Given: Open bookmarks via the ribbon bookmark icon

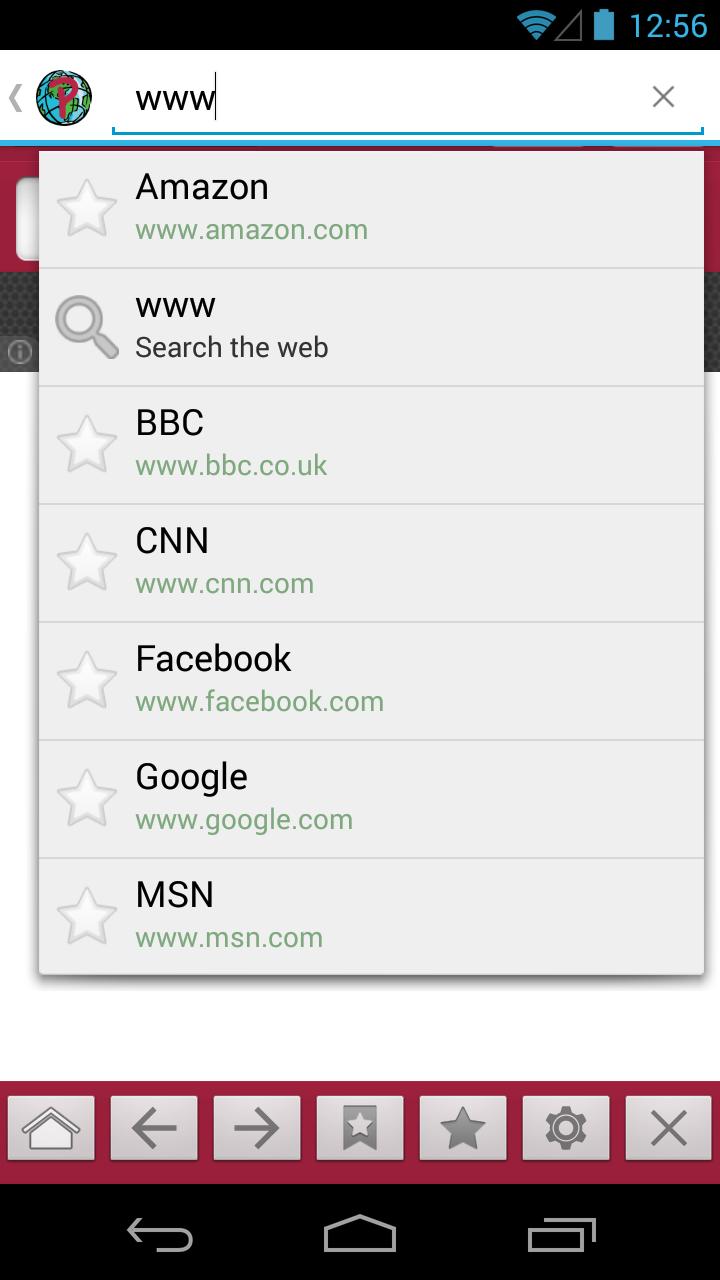Looking at the screenshot, I should [360, 1127].
